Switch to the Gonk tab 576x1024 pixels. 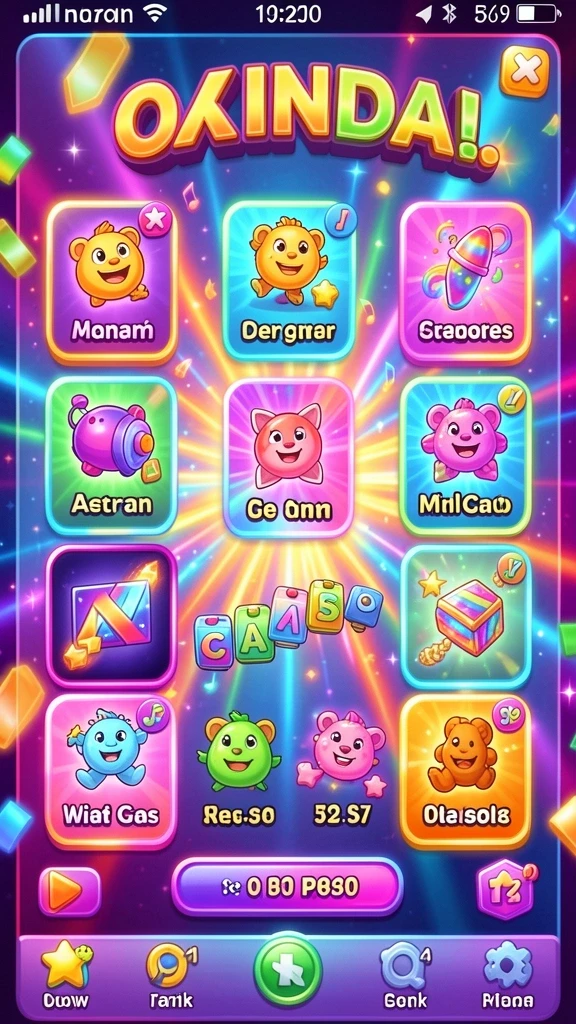[405, 977]
